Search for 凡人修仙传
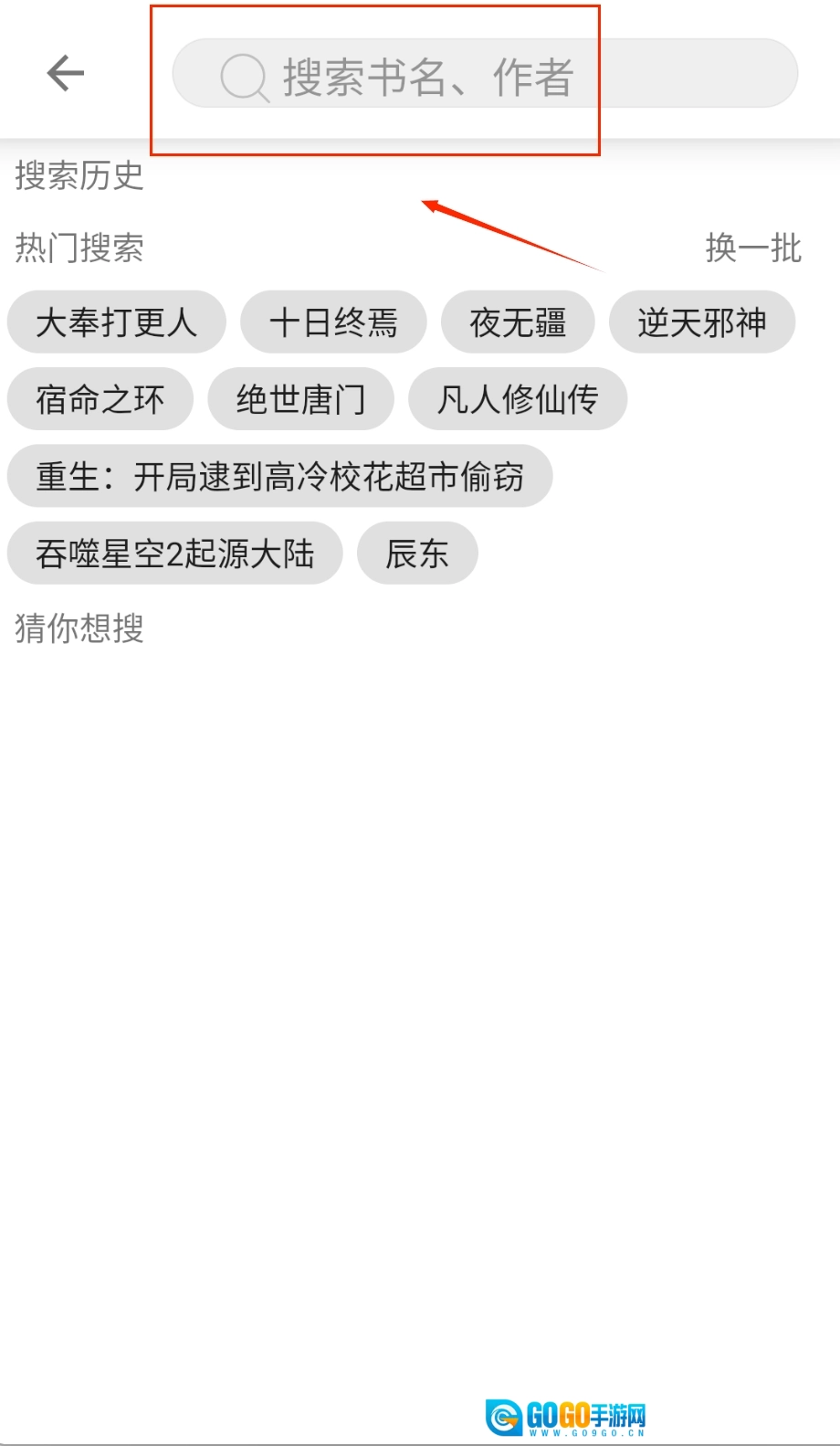840x1446 pixels. 518,399
